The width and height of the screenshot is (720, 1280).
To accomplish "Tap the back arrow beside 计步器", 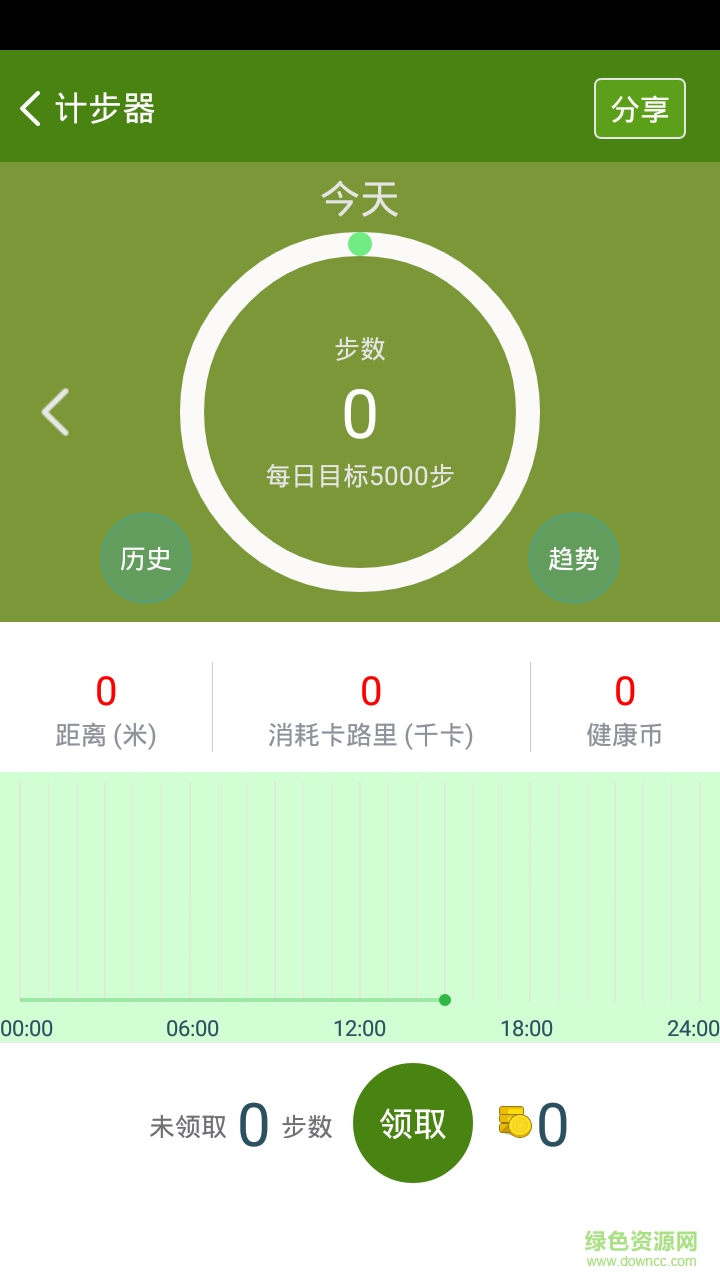I will [x=28, y=107].
